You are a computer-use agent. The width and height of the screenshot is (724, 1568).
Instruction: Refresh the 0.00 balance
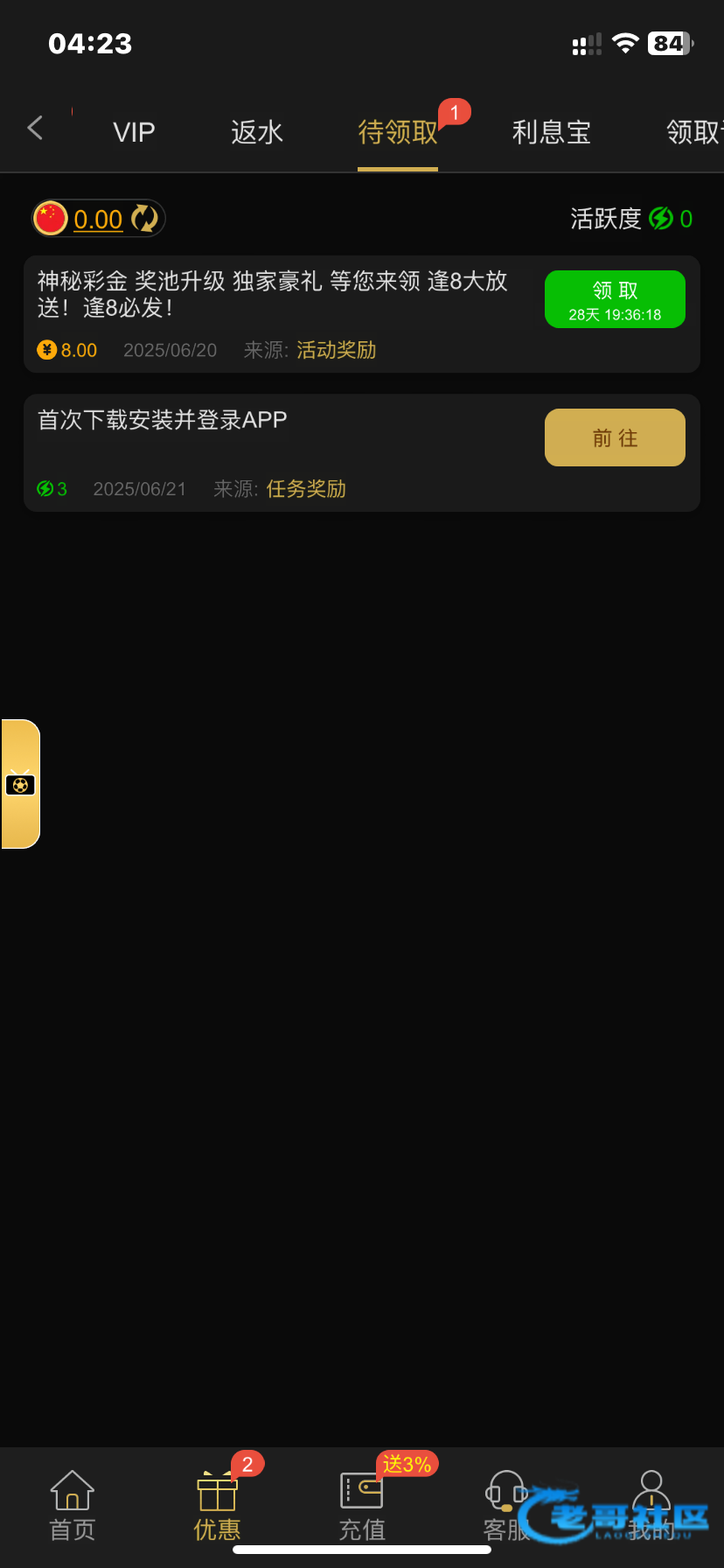point(144,219)
